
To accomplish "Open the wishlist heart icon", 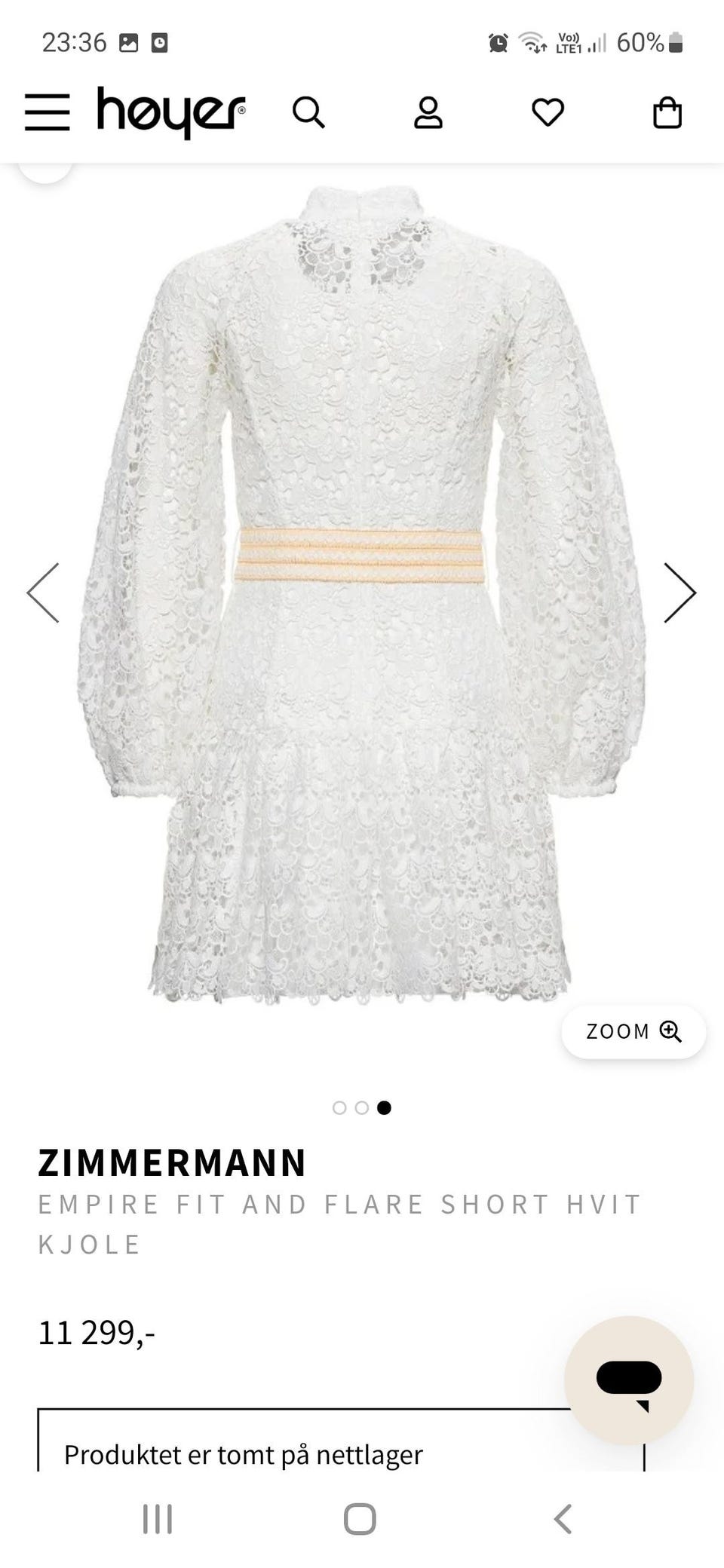I will [548, 113].
